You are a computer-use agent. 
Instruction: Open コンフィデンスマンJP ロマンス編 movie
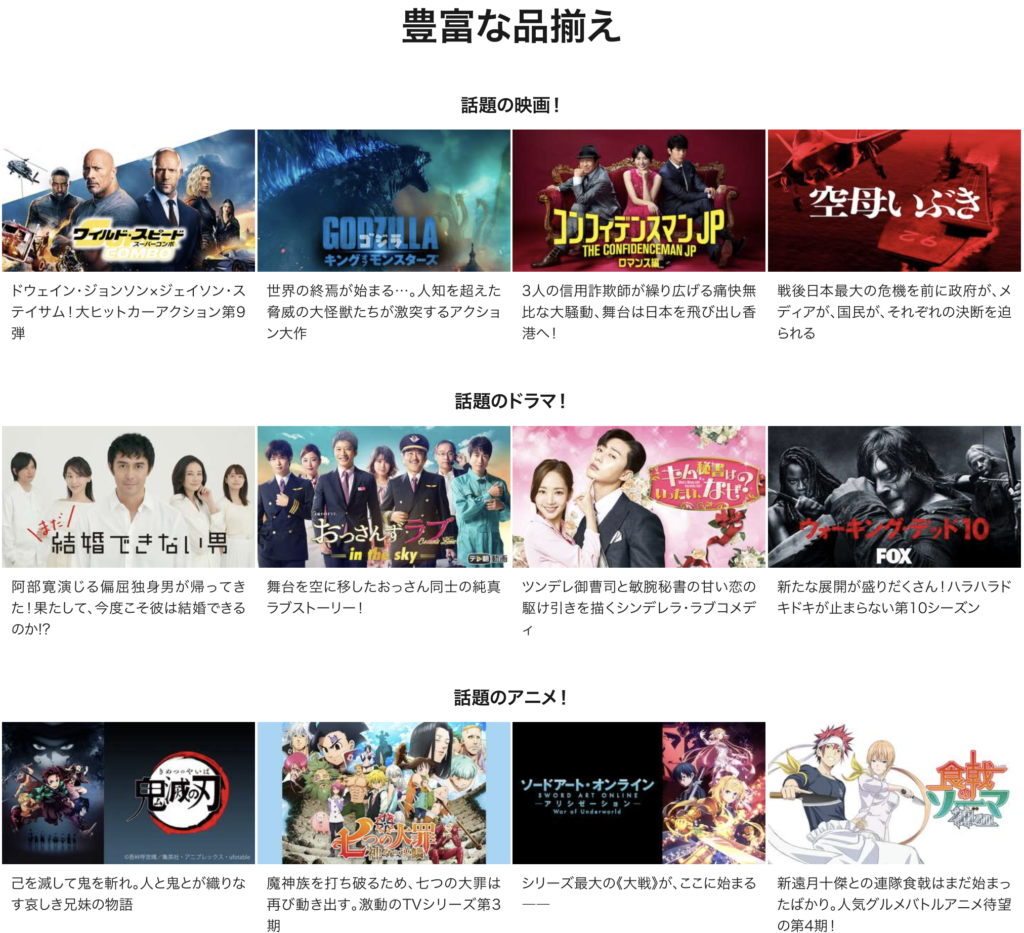click(x=639, y=200)
